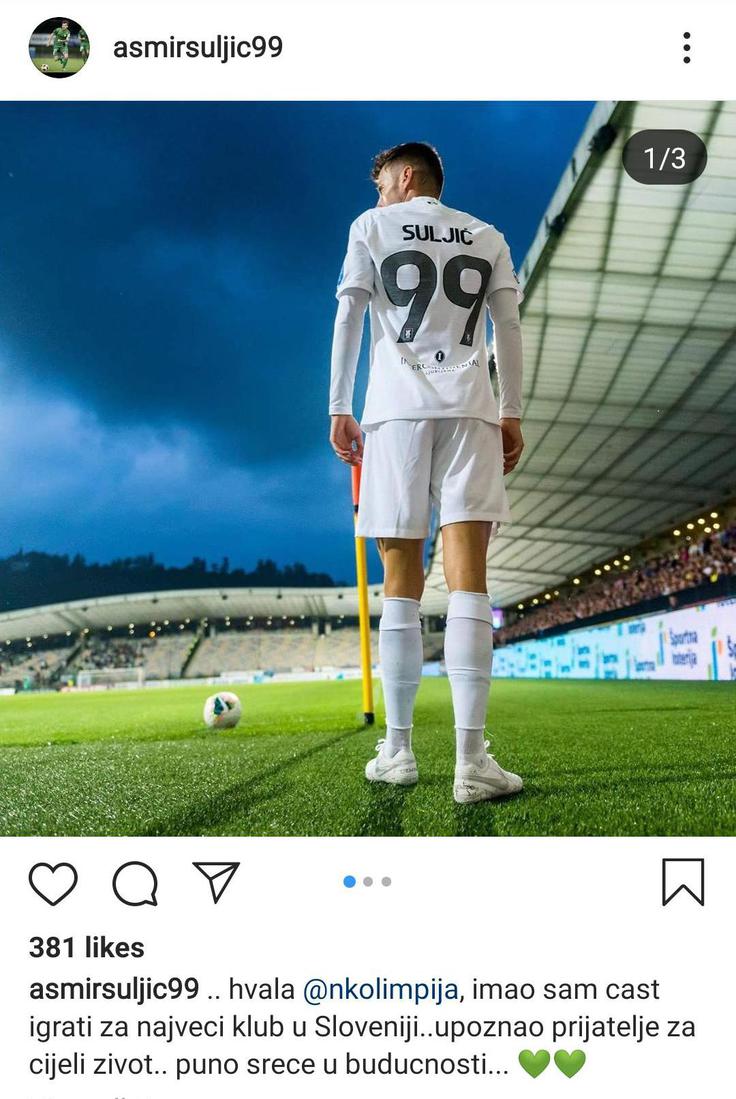
Task: Tap the post photo of player 99
Action: (368, 468)
